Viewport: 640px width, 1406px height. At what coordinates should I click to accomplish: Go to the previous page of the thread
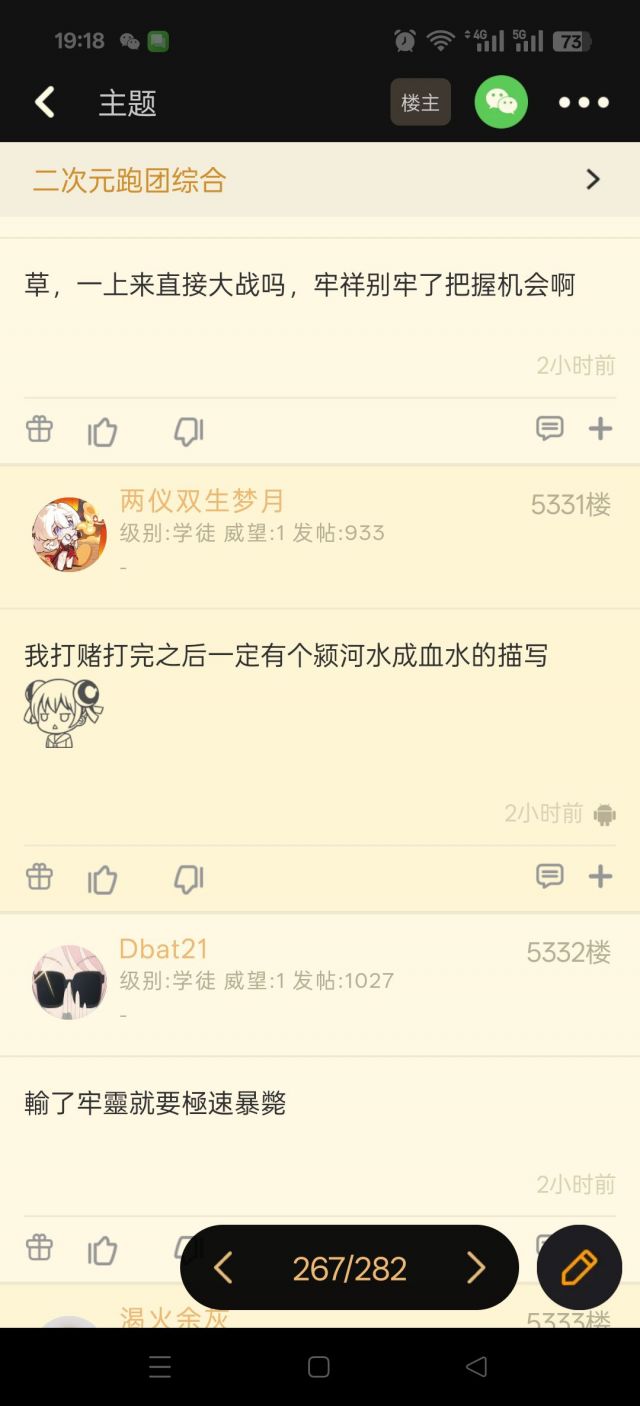pos(223,1268)
